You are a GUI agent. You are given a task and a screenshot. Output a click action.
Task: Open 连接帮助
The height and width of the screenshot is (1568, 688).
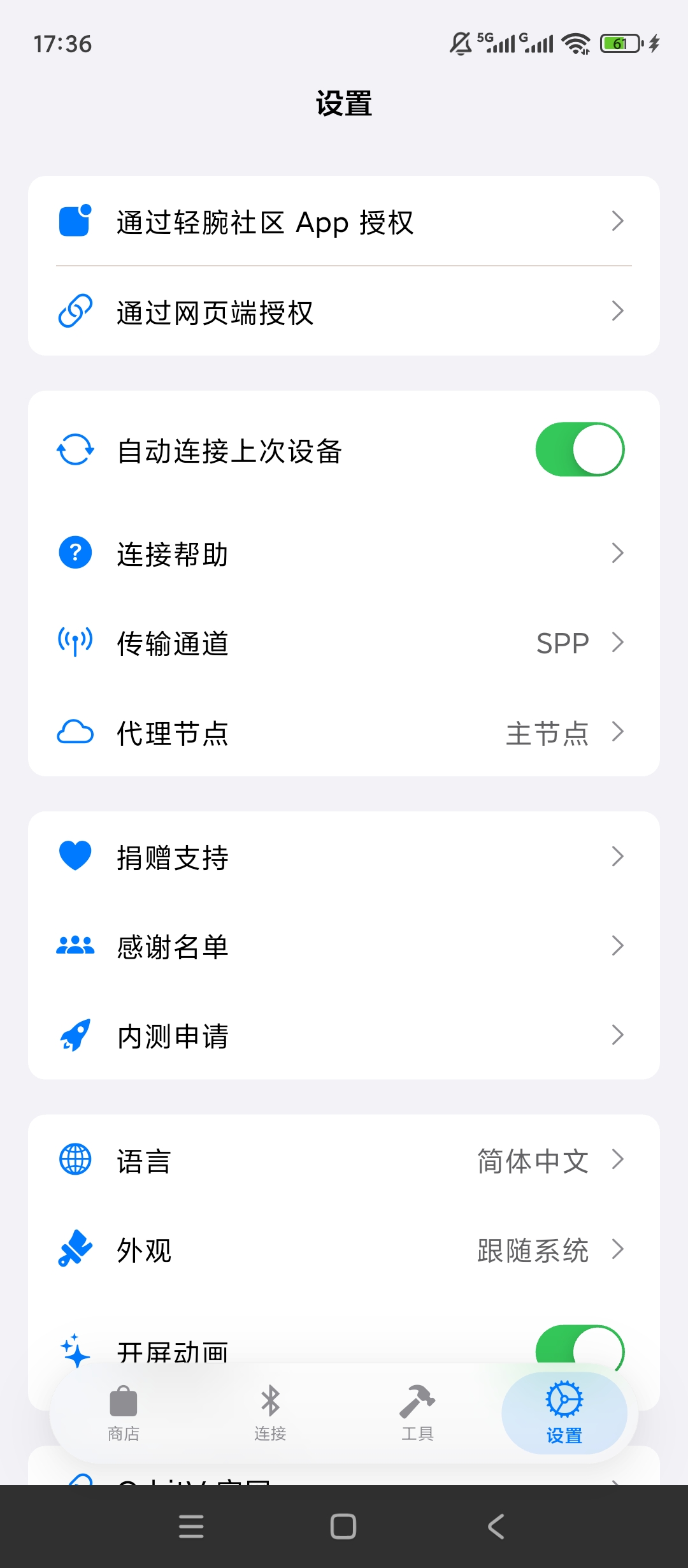click(344, 552)
